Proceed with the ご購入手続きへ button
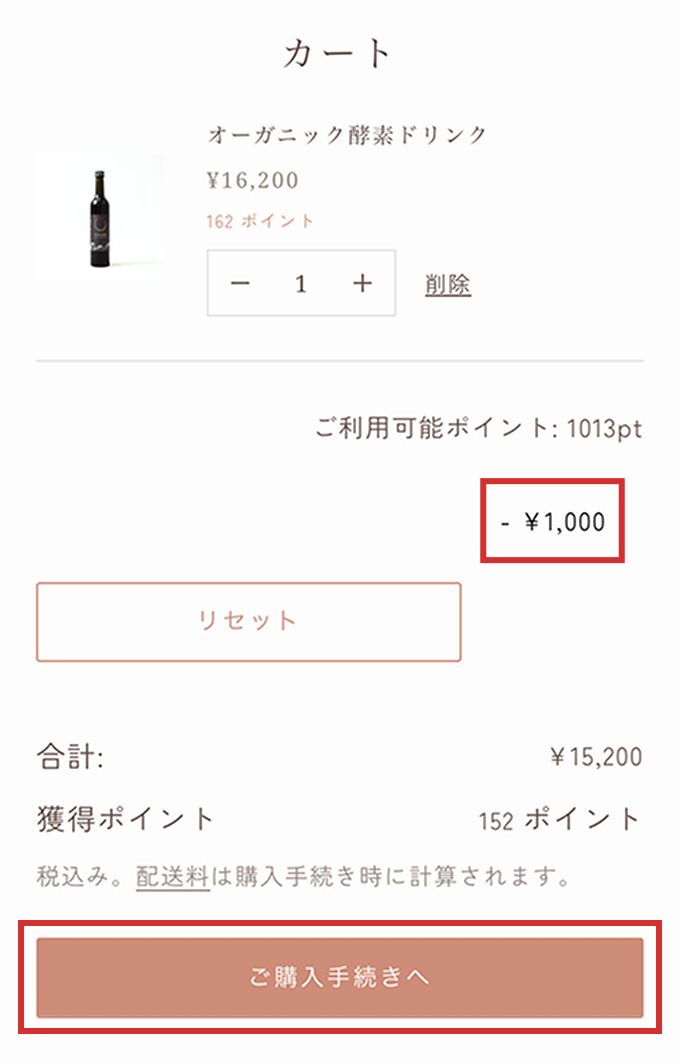 340,977
